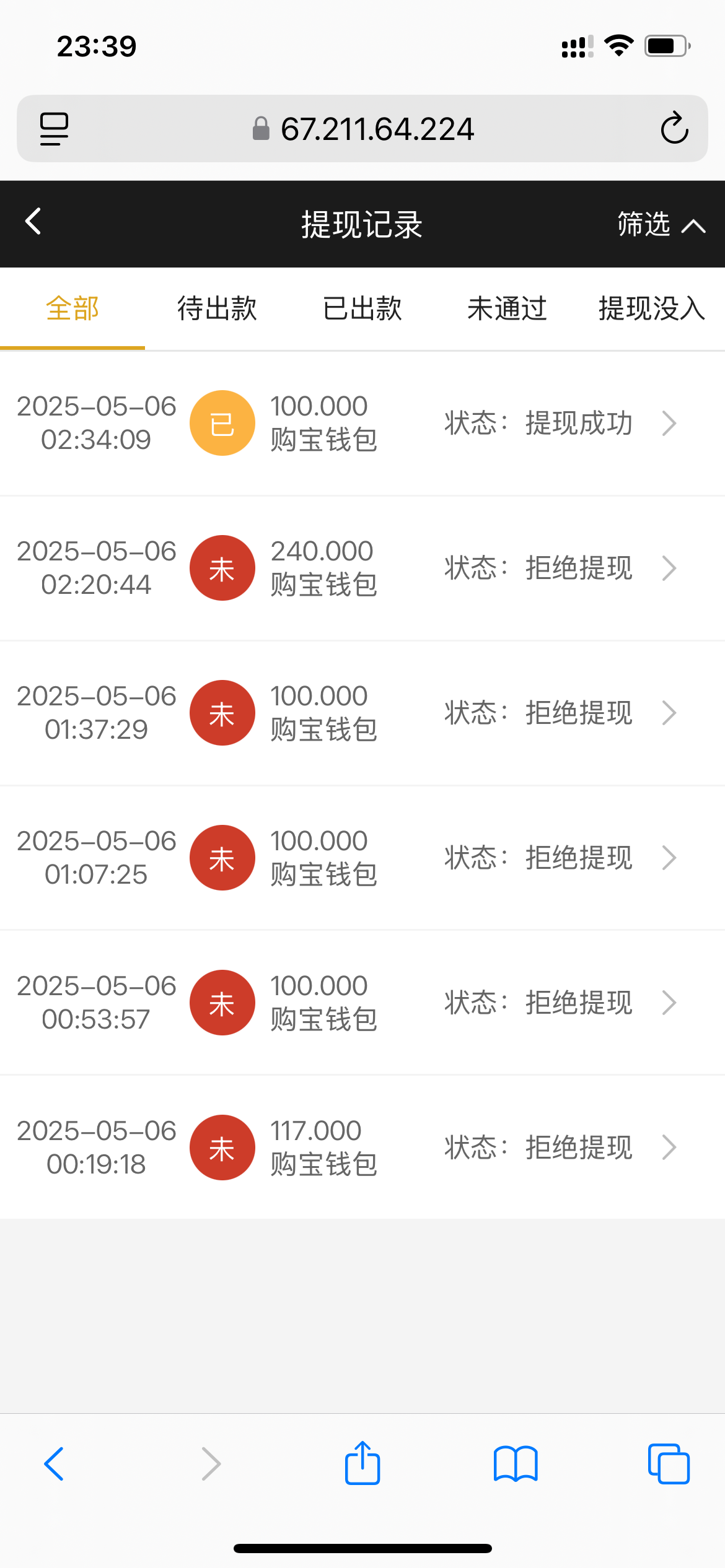Open the browser bookmarks
725x1568 pixels.
pyautogui.click(x=516, y=1464)
